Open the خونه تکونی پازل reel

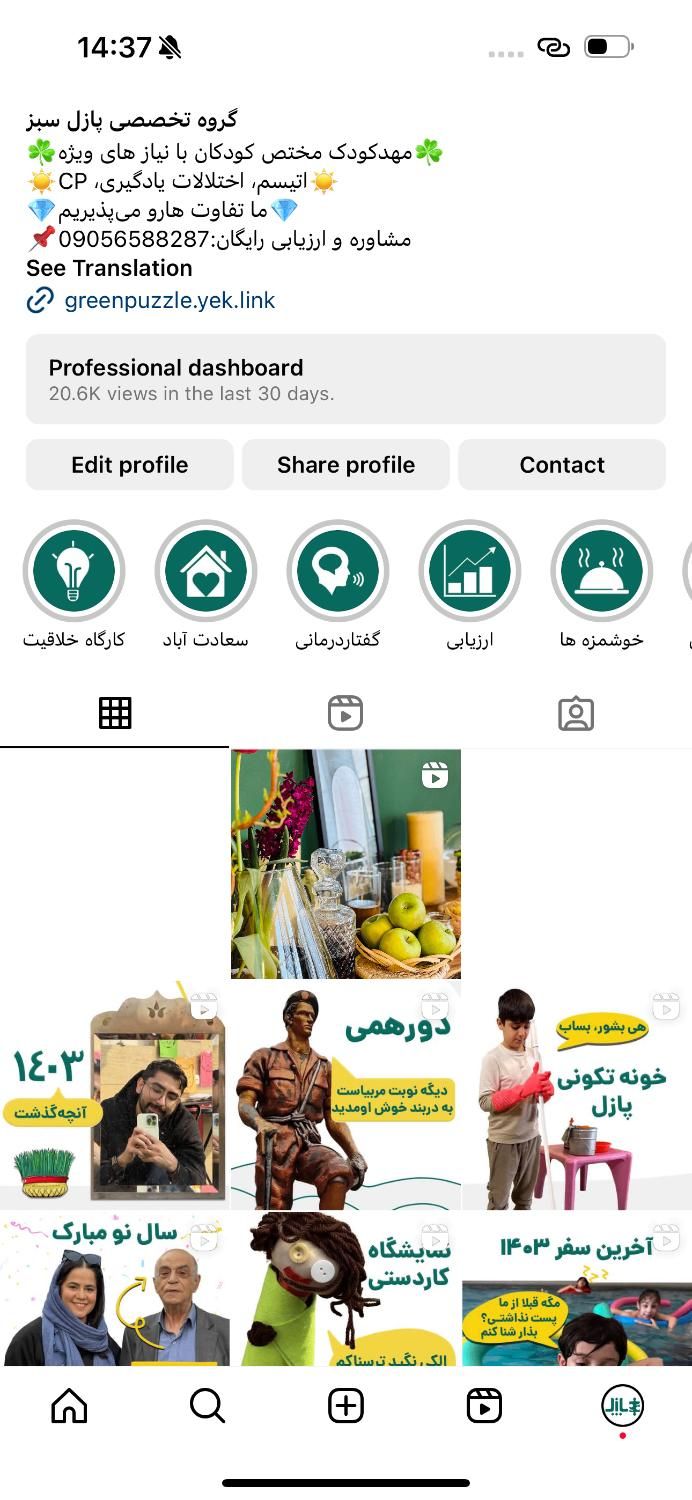tap(577, 1096)
